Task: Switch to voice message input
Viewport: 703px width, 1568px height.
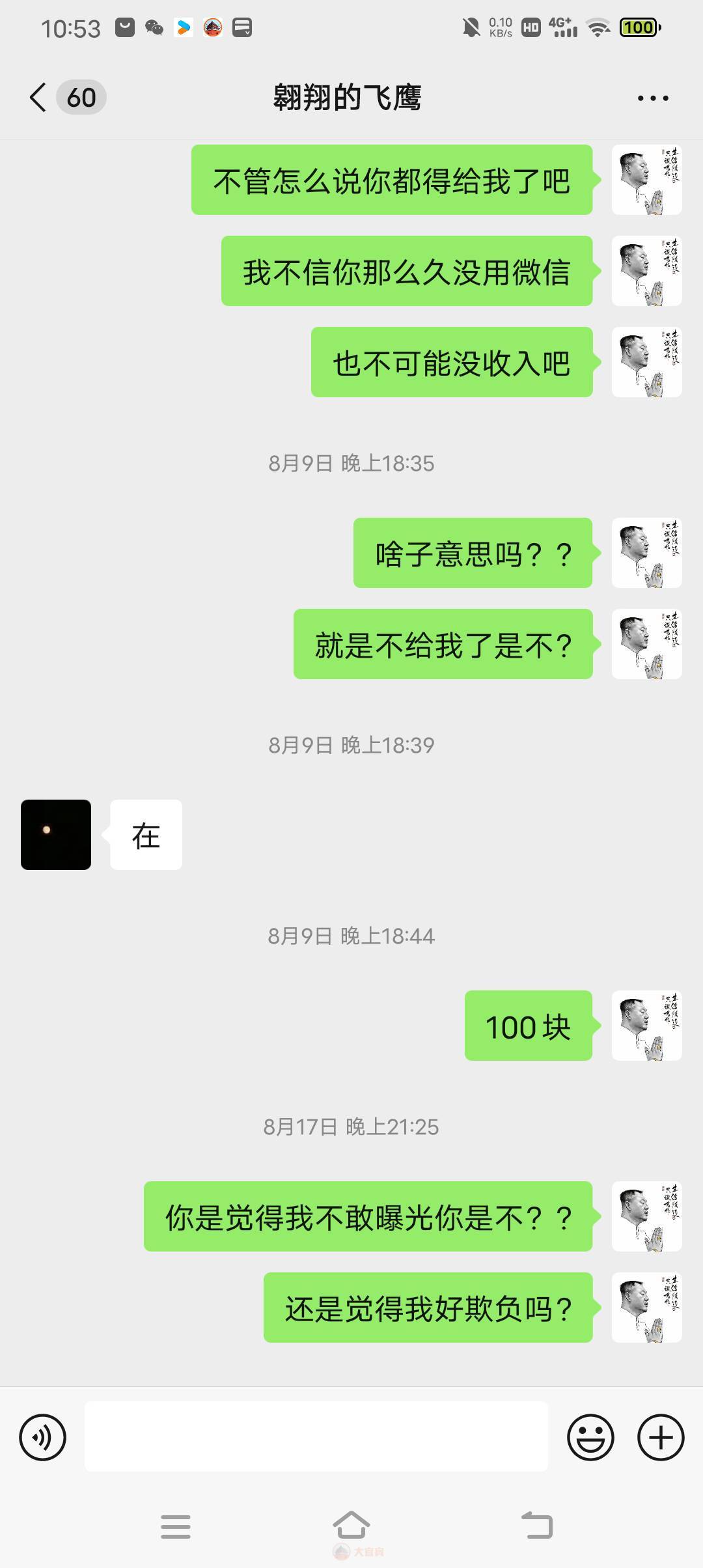Action: [43, 1437]
